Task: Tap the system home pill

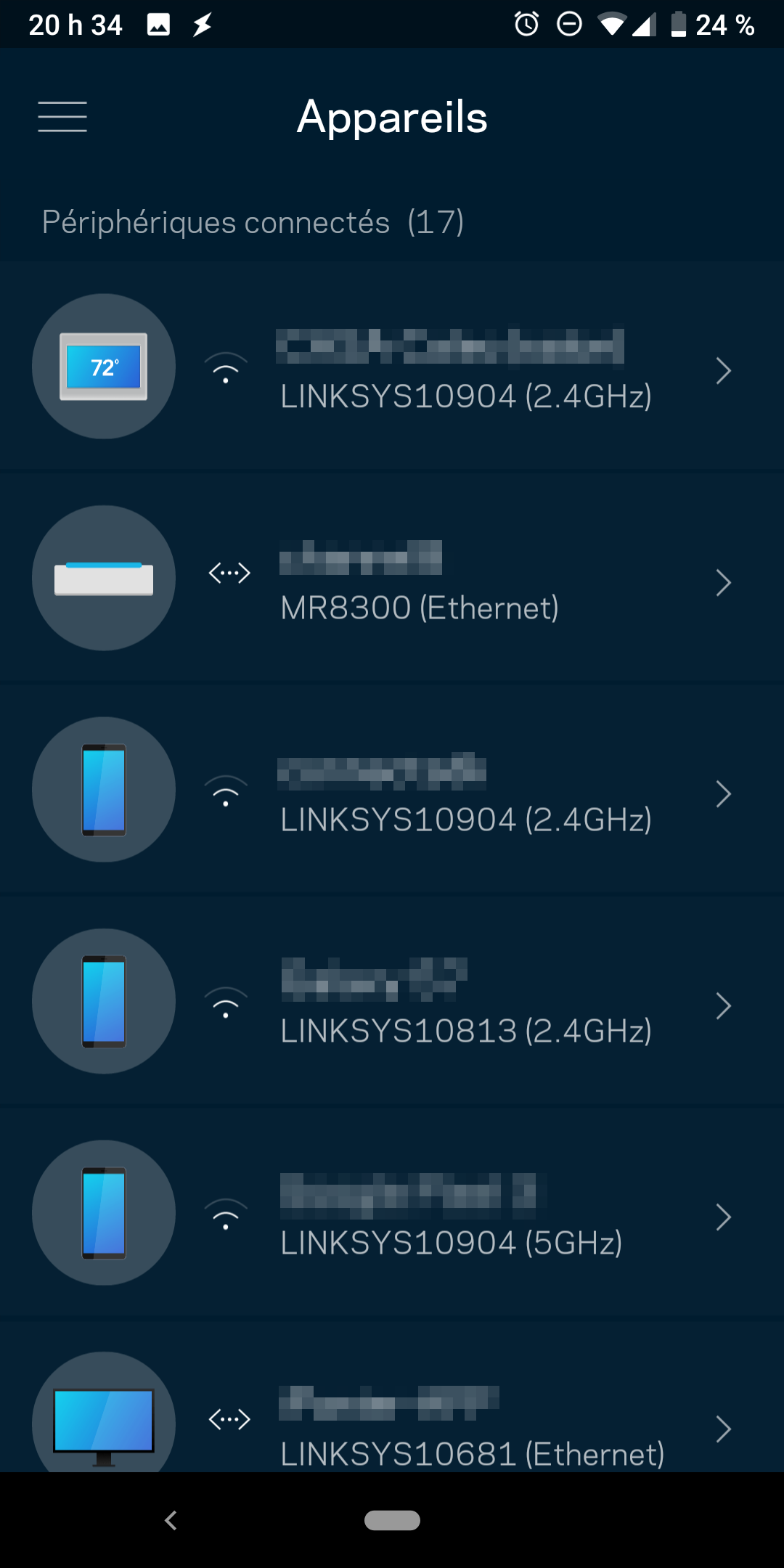Action: point(392,1520)
